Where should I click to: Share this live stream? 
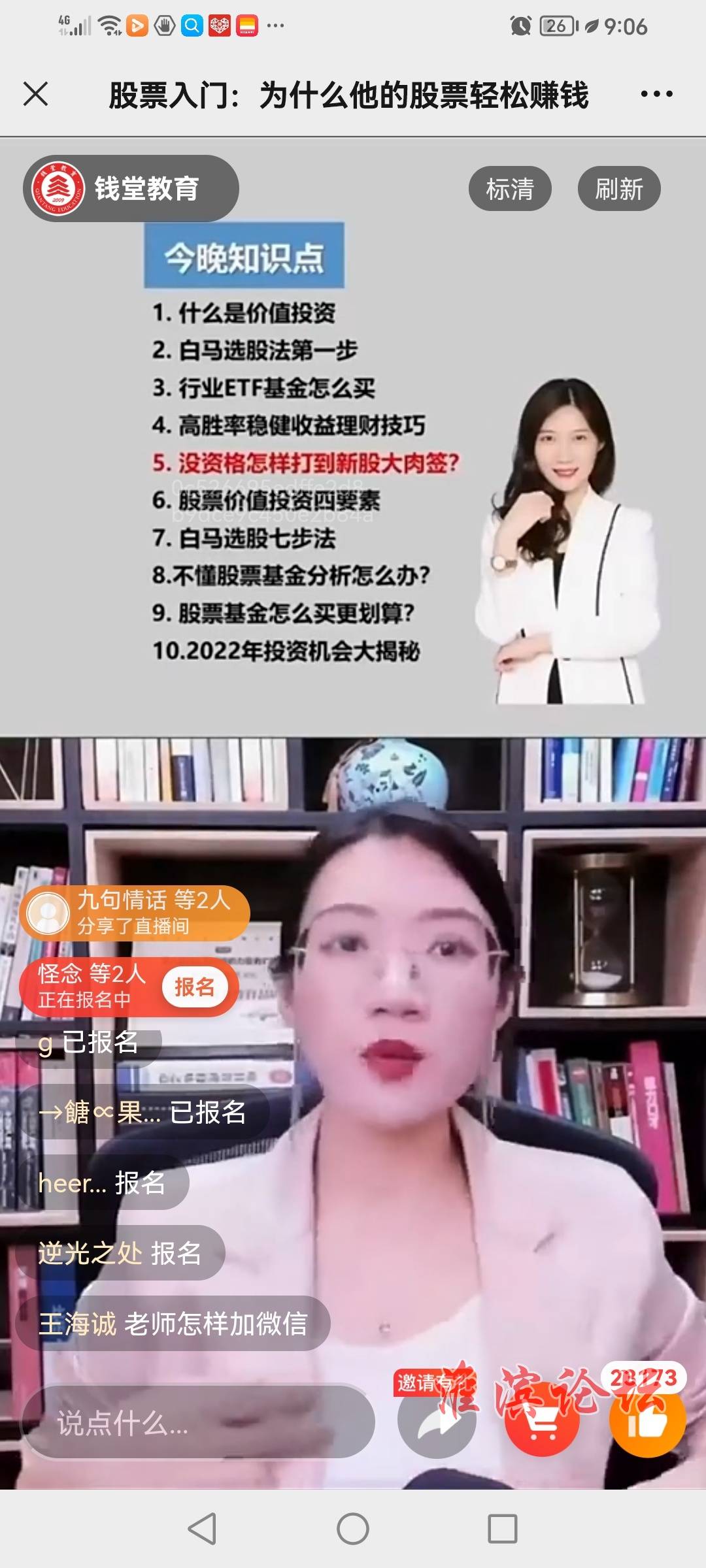click(436, 1422)
